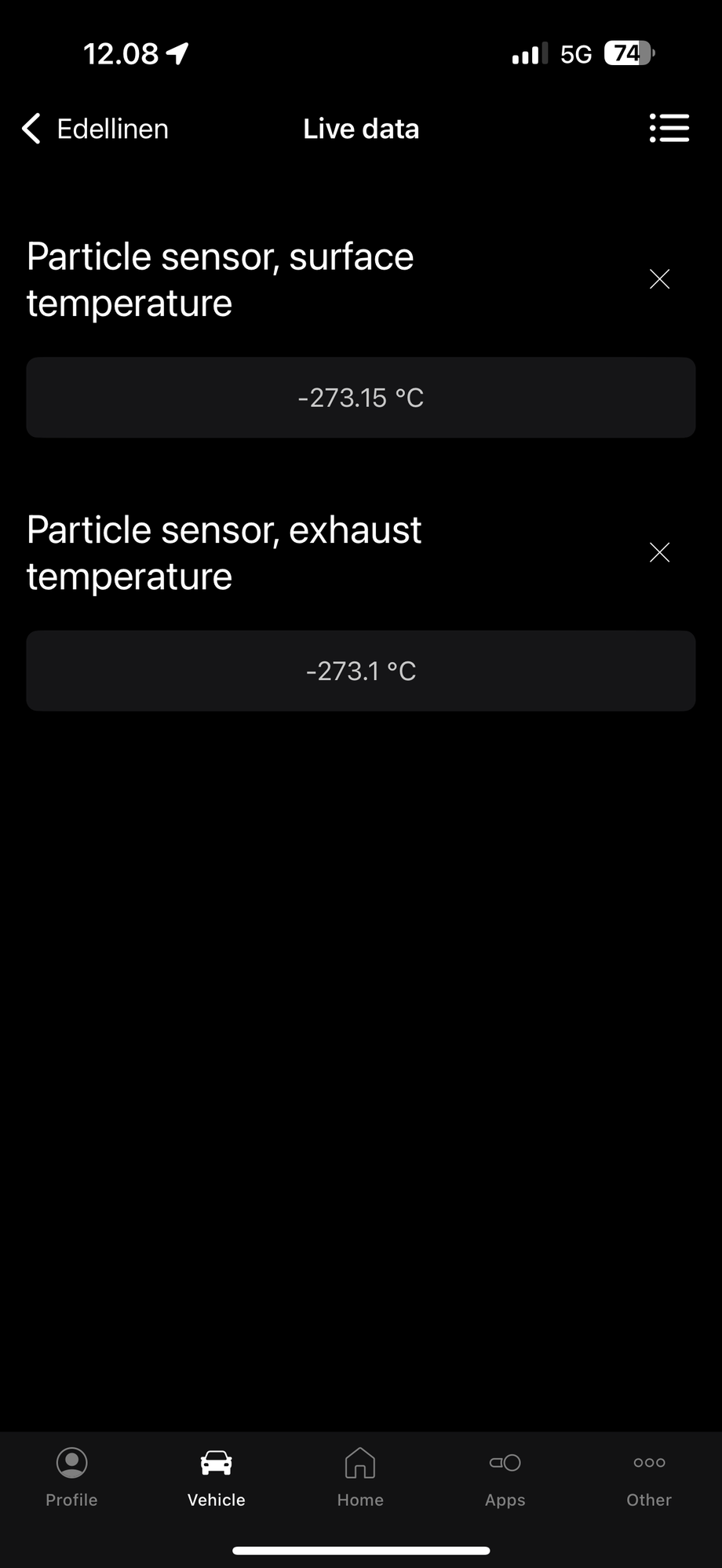Tap the cellular signal indicator
722x1568 pixels.
tap(527, 52)
